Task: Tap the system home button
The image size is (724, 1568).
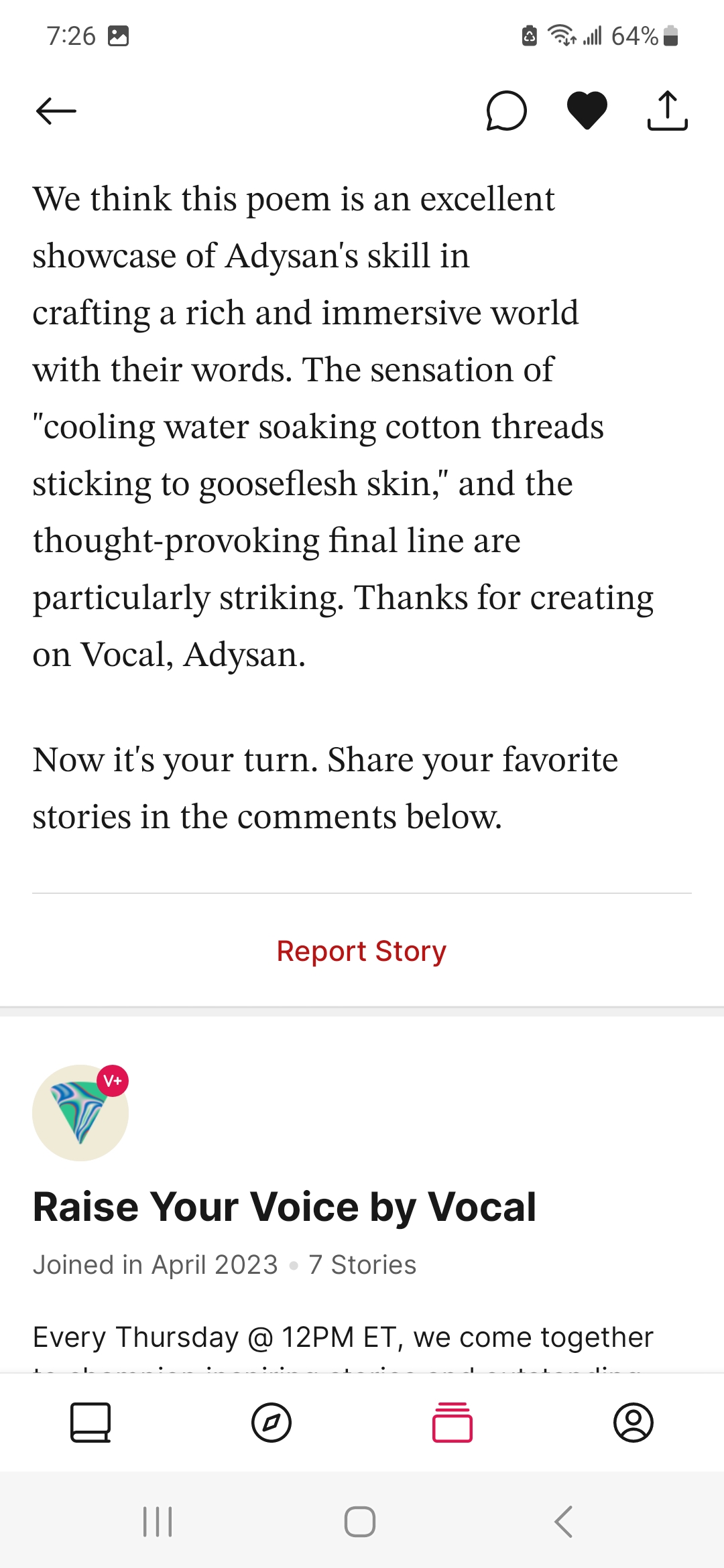Action: pos(360,1522)
